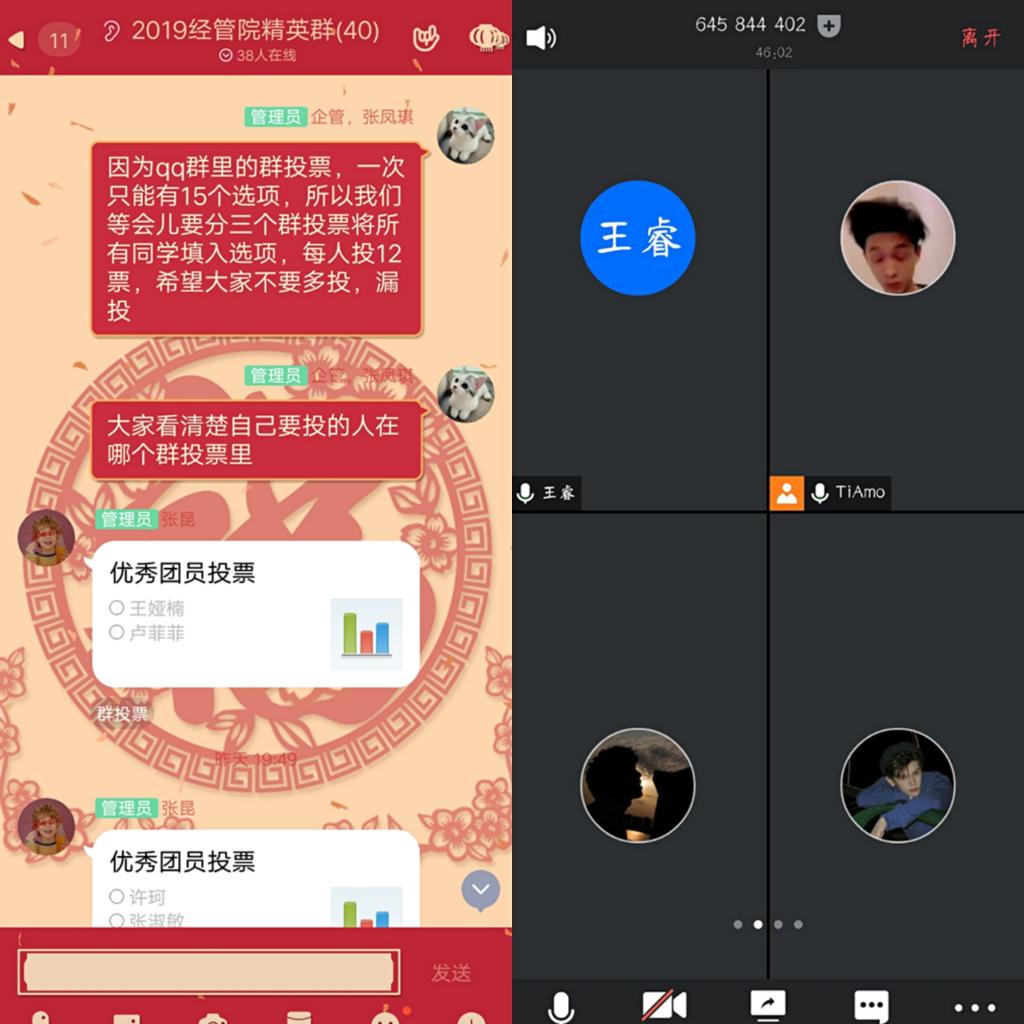Select TiAmo's video tile
Screen dimensions: 1024x1024
897,290
